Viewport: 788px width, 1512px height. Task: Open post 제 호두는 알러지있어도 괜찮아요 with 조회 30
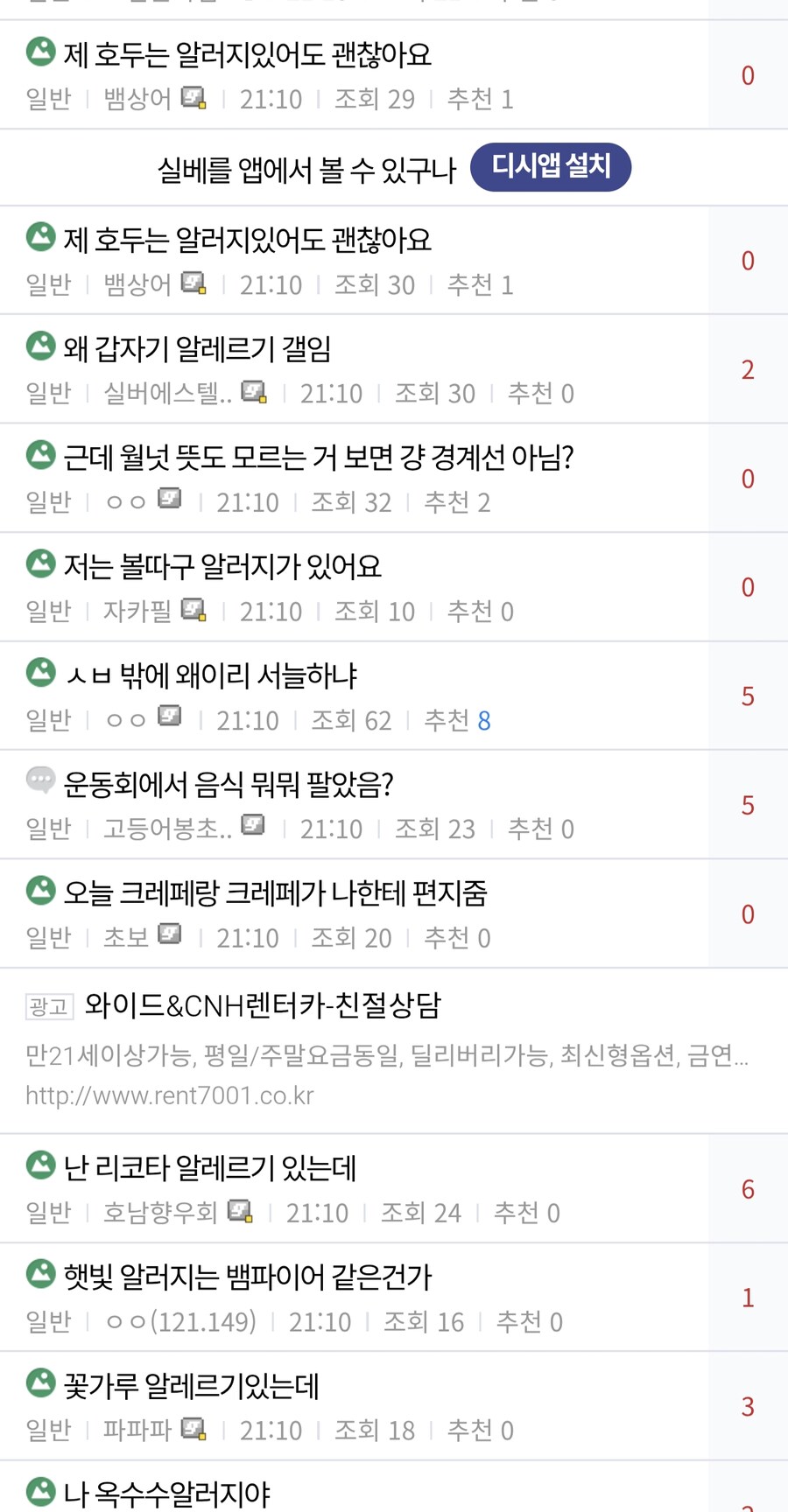pos(247,241)
